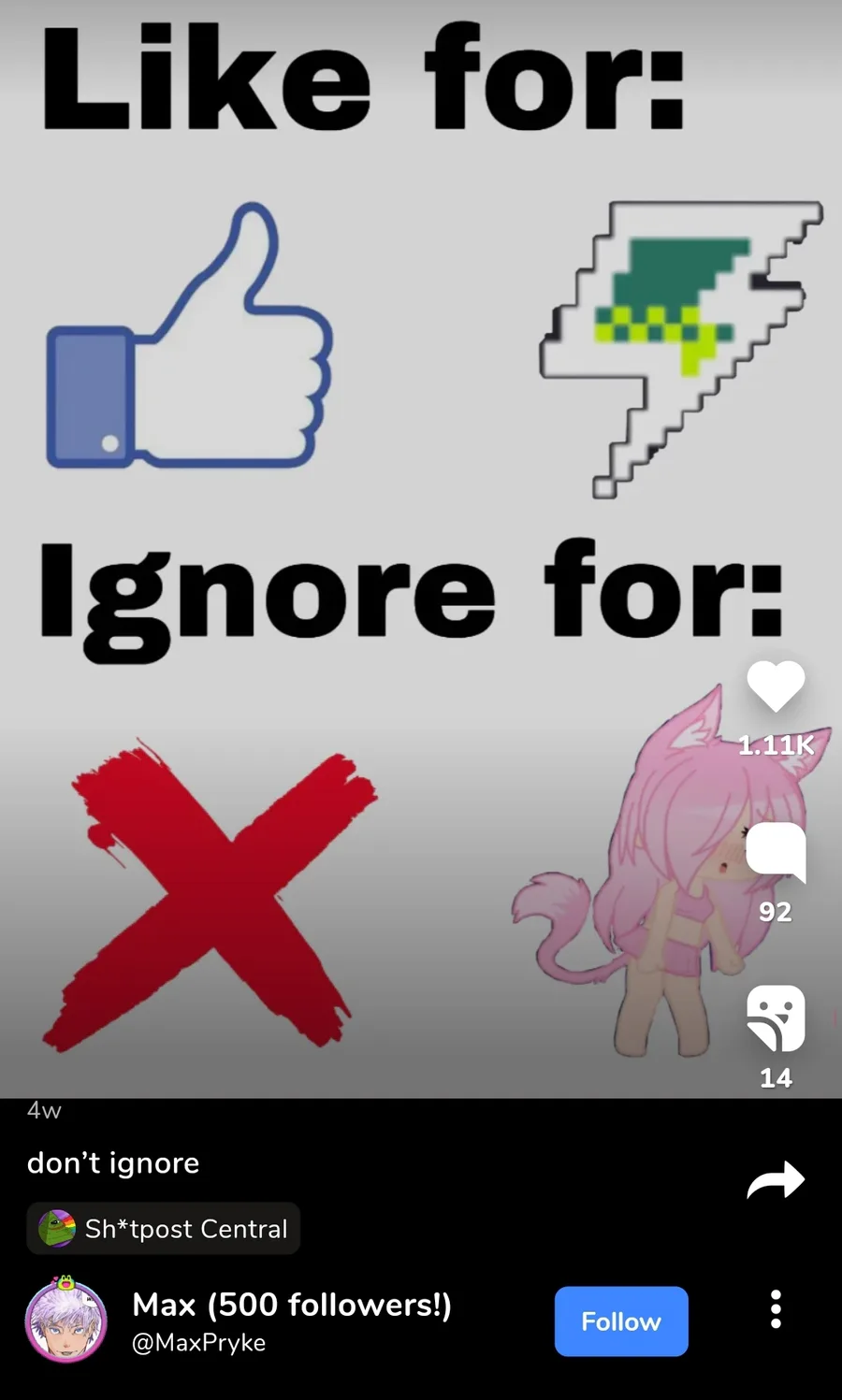This screenshot has height=1400, width=842.
Task: Open Max's profile avatar
Action: pyautogui.click(x=65, y=1320)
